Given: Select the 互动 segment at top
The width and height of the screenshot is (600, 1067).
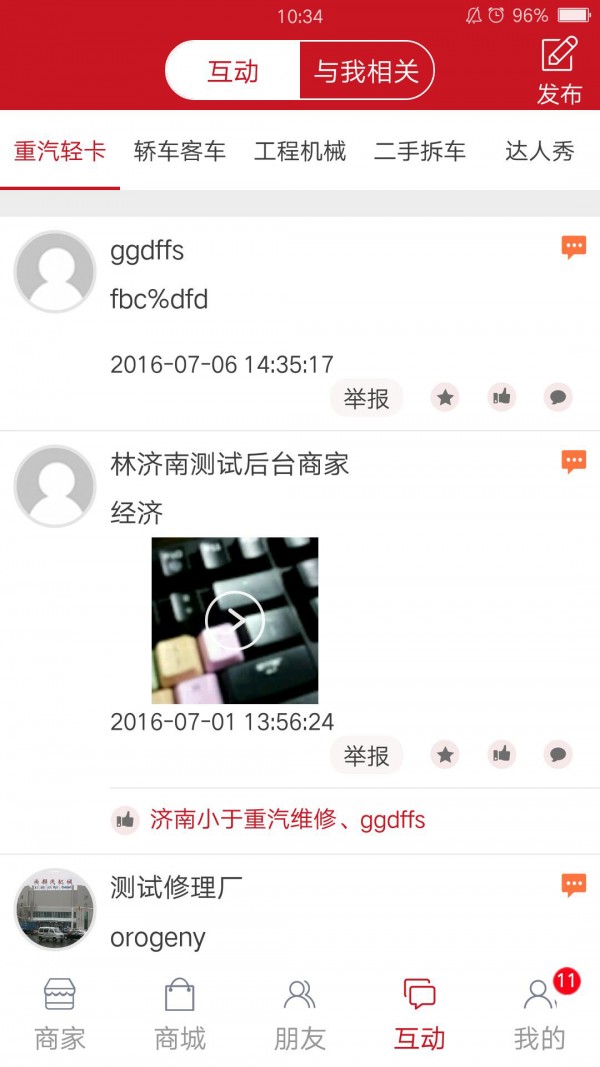Looking at the screenshot, I should (x=233, y=71).
